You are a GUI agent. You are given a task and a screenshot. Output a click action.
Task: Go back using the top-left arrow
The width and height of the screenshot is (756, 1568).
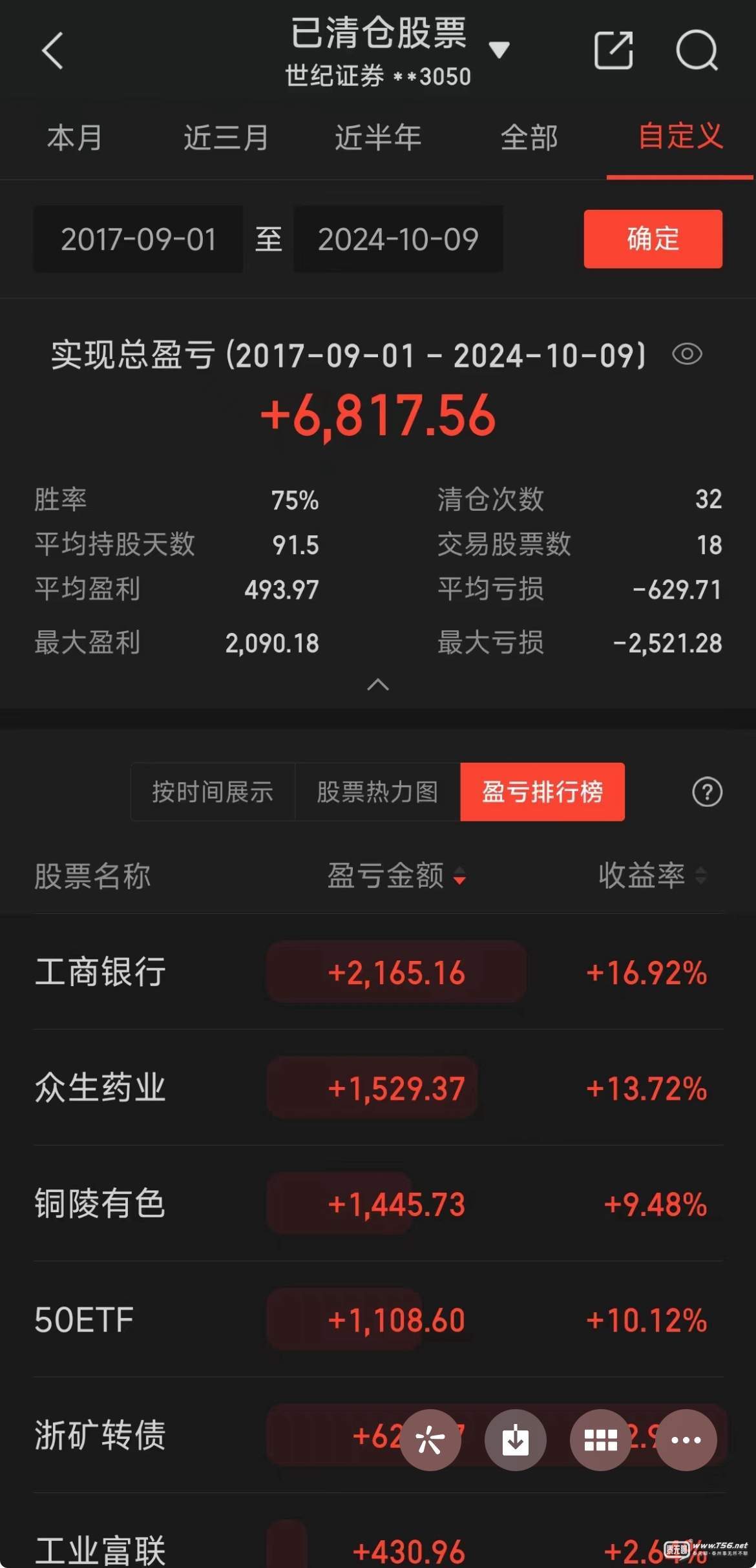coord(53,51)
